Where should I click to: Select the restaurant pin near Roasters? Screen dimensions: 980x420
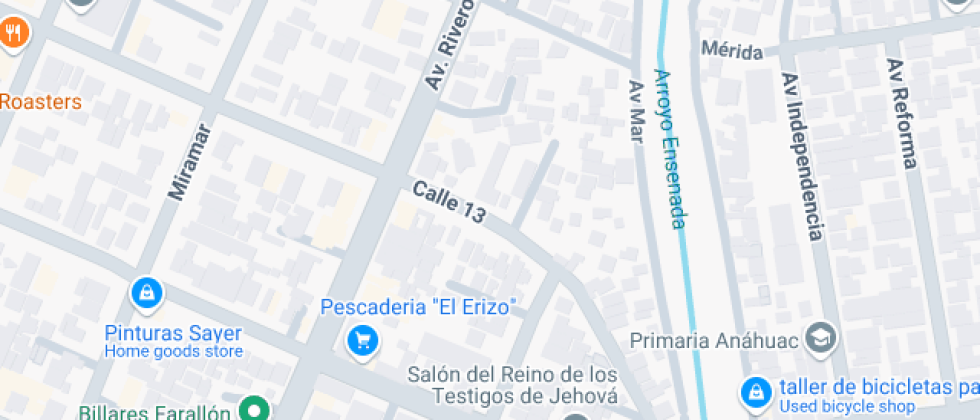pos(13,33)
